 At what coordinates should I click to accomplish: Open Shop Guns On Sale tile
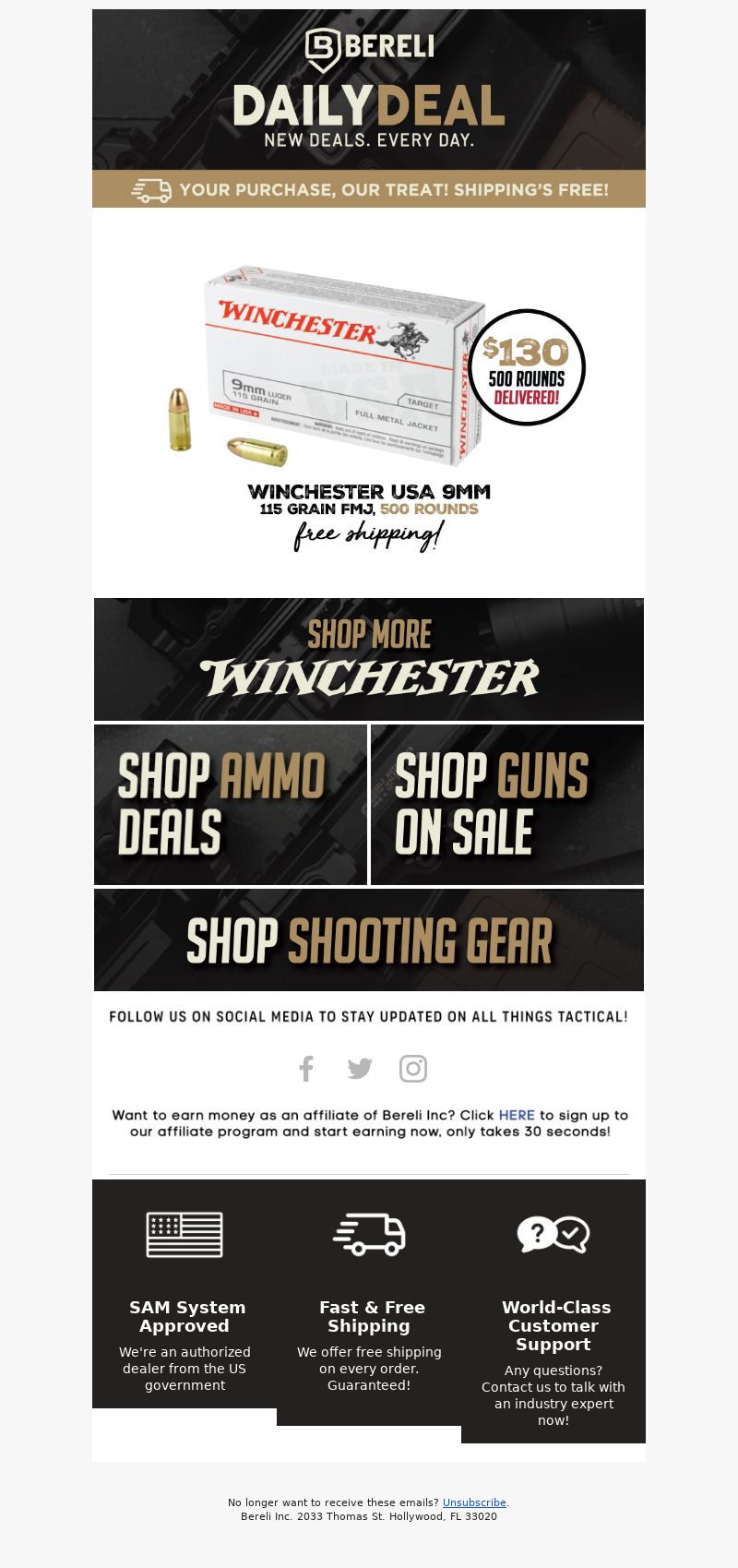tap(507, 805)
